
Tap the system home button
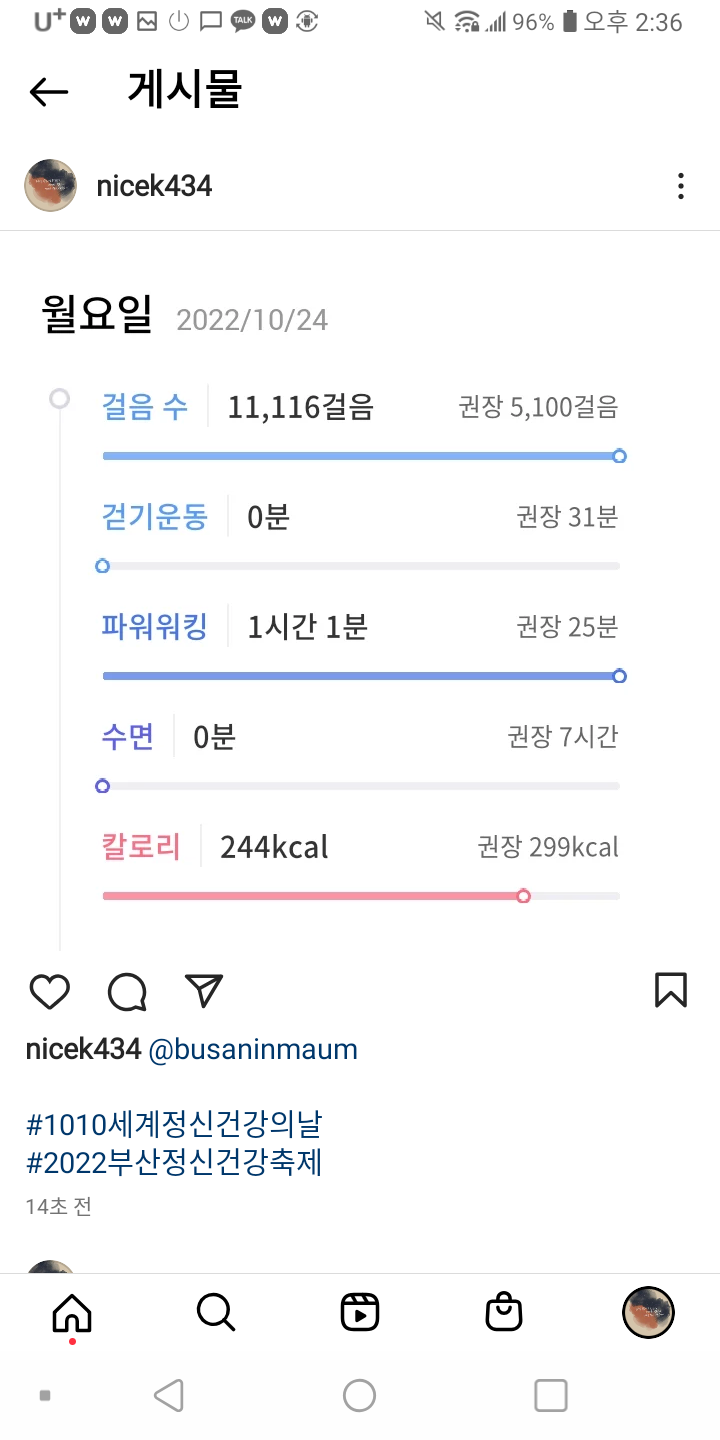(x=359, y=1395)
